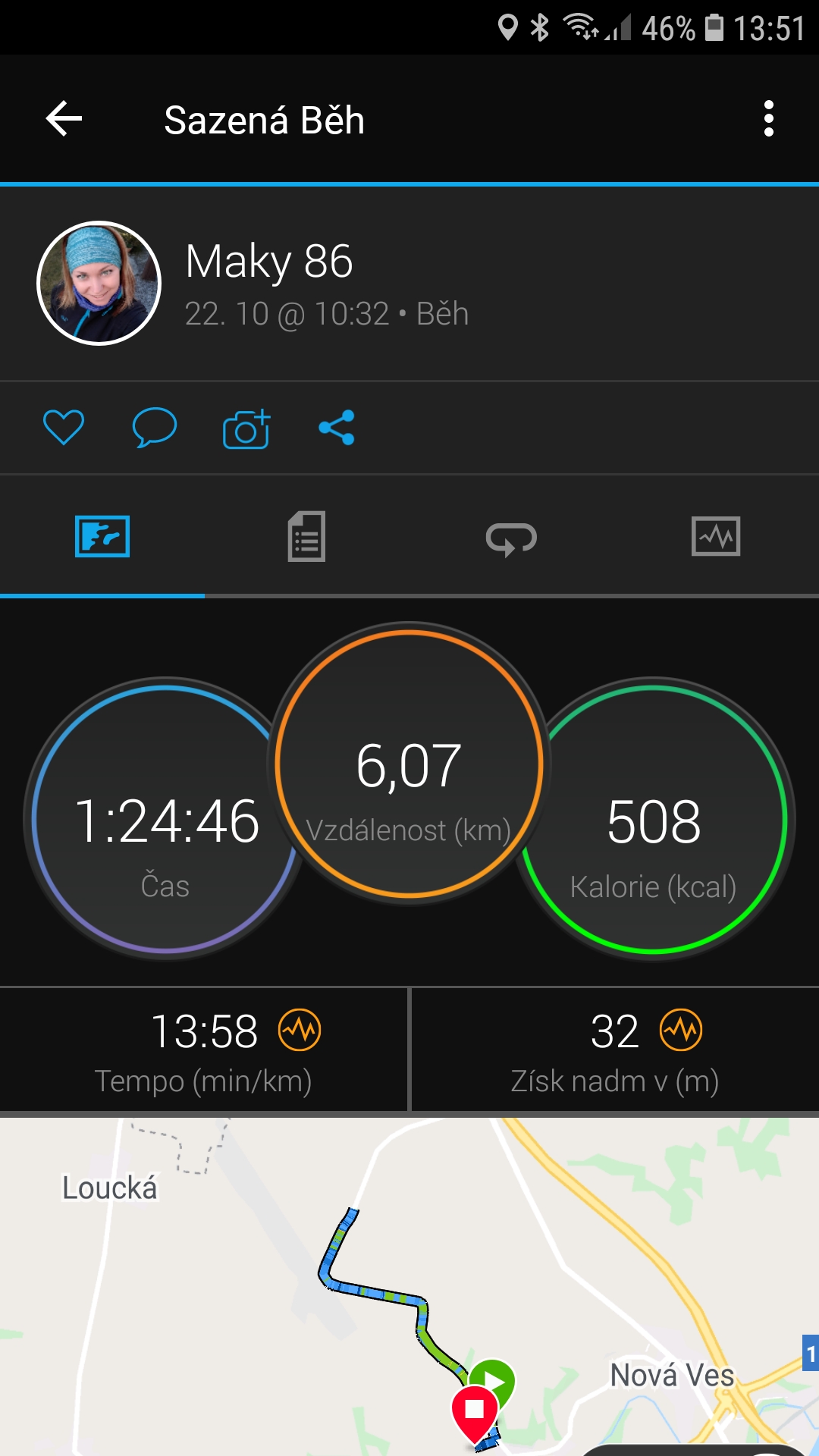
Task: Open pace chart icon next to 13:58
Action: (300, 1030)
